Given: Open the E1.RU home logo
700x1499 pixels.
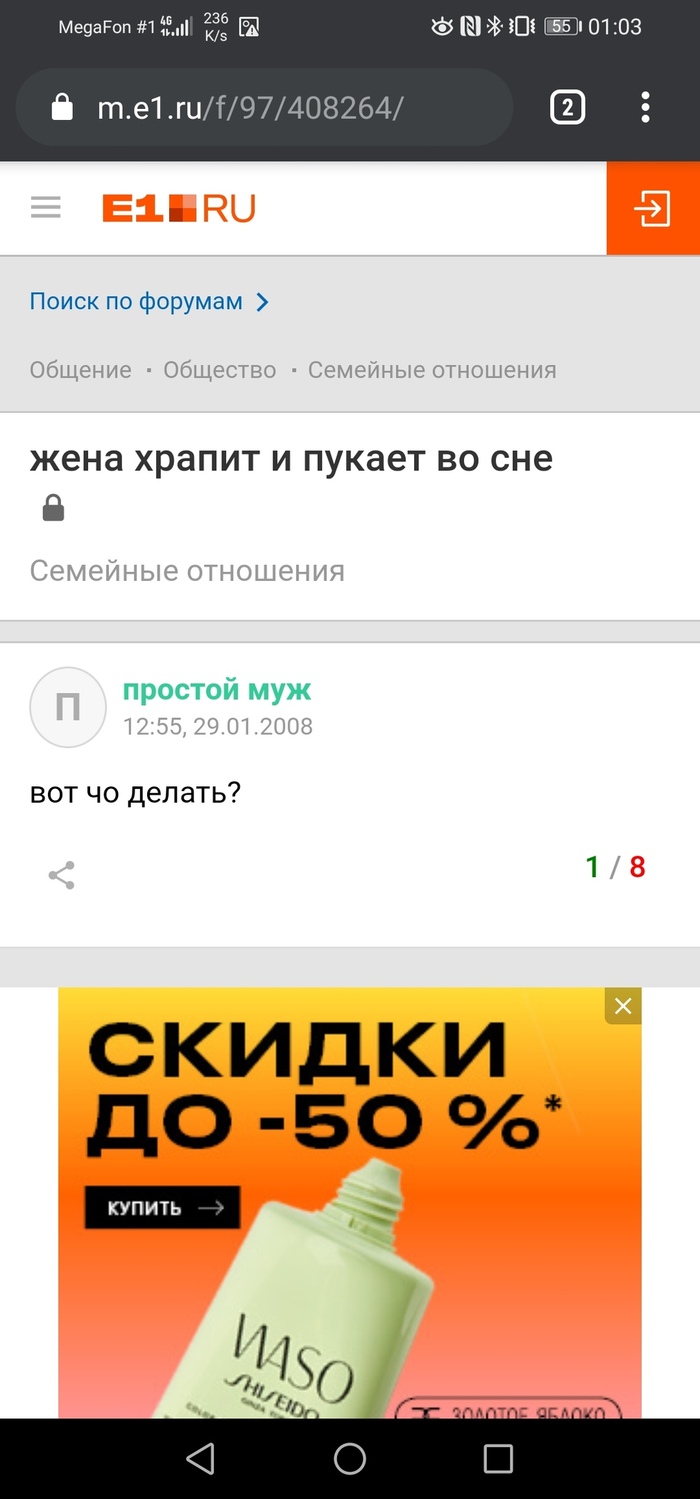Looking at the screenshot, I should pyautogui.click(x=179, y=208).
